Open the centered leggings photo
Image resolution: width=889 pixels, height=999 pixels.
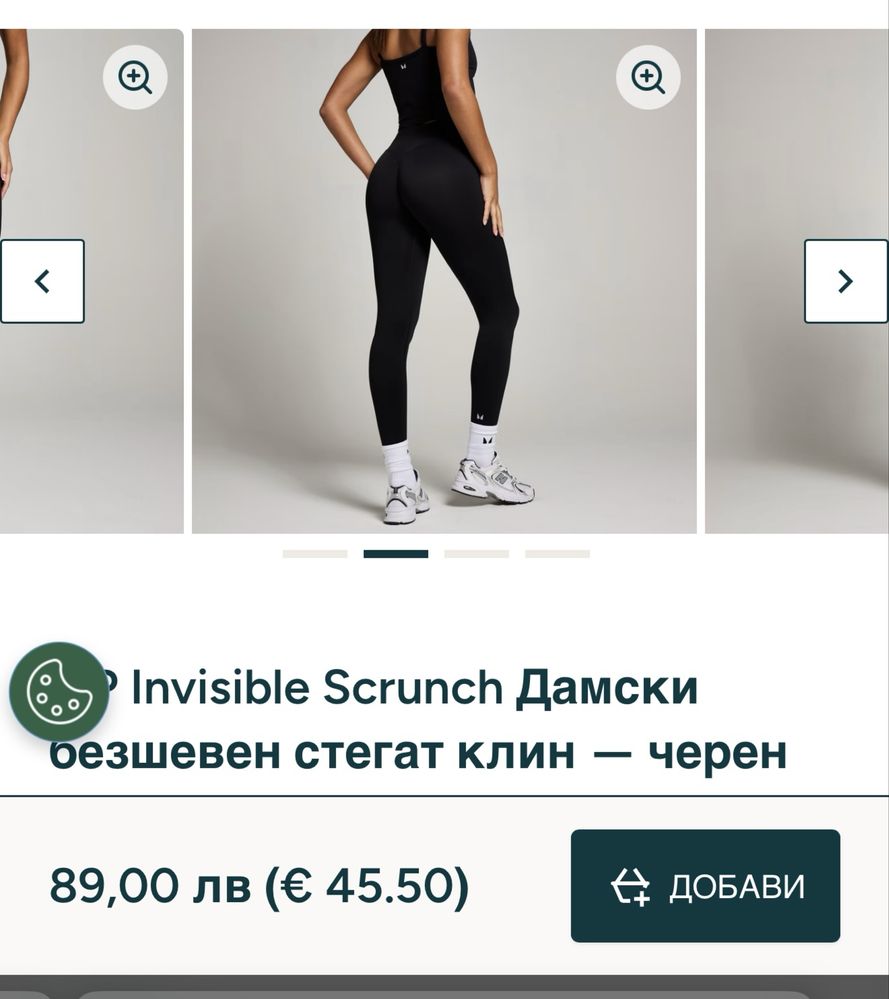443,300
